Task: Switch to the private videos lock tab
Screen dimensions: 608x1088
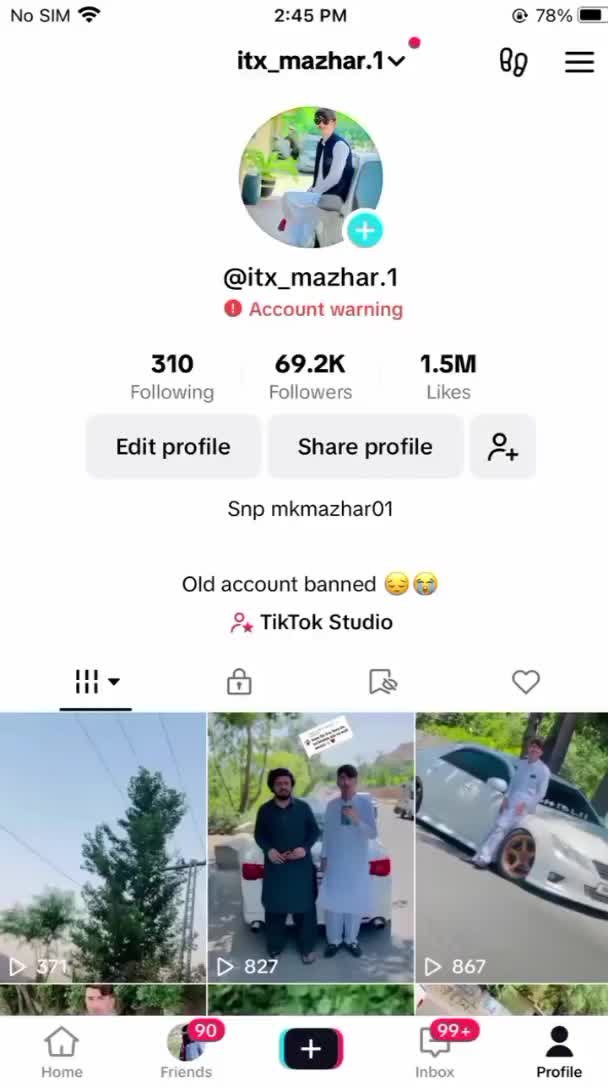Action: tap(238, 682)
